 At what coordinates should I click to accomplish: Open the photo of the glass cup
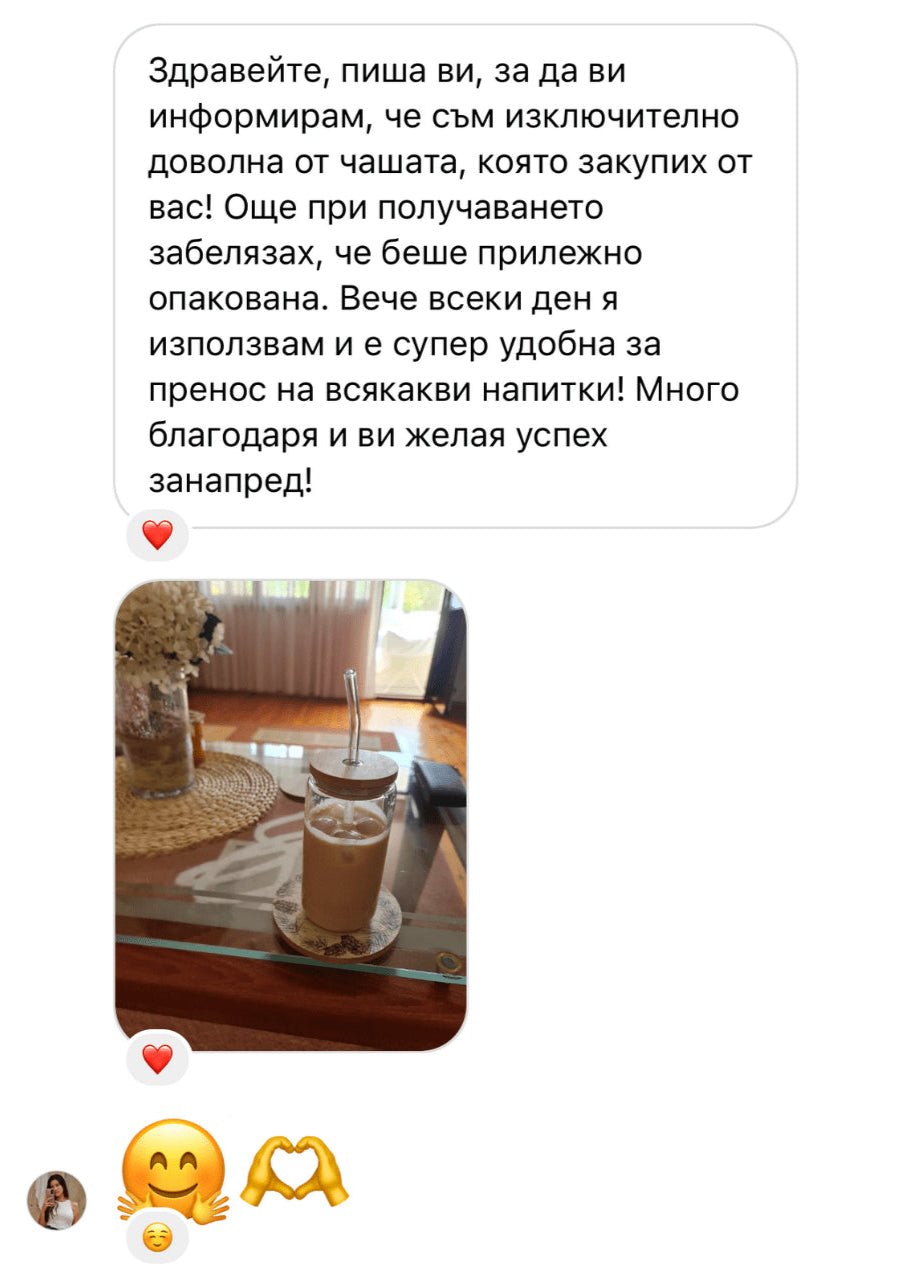pyautogui.click(x=290, y=813)
